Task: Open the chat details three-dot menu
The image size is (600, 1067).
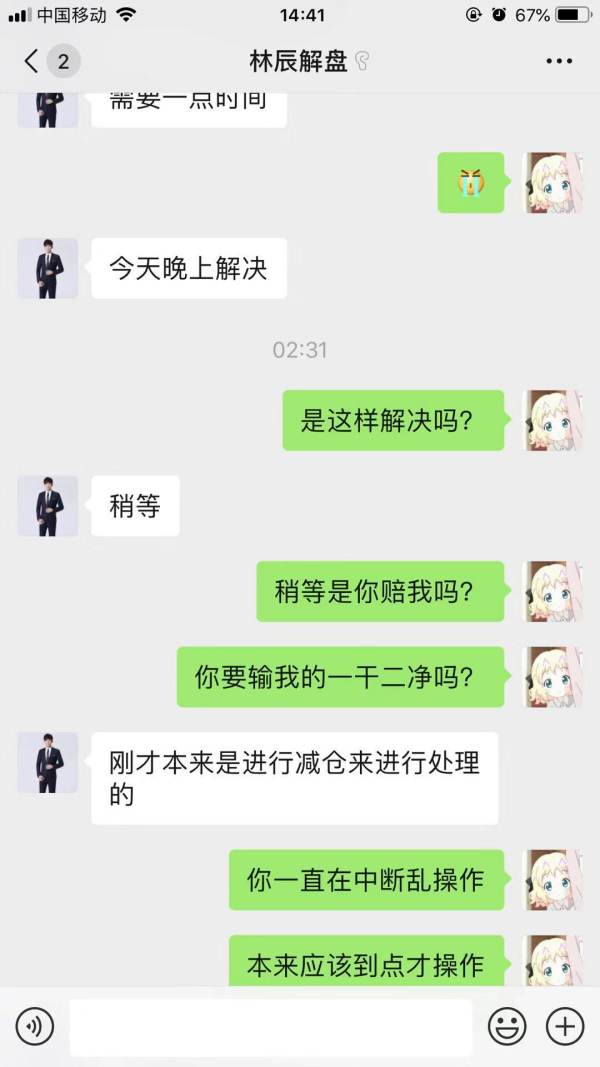Action: tap(559, 62)
